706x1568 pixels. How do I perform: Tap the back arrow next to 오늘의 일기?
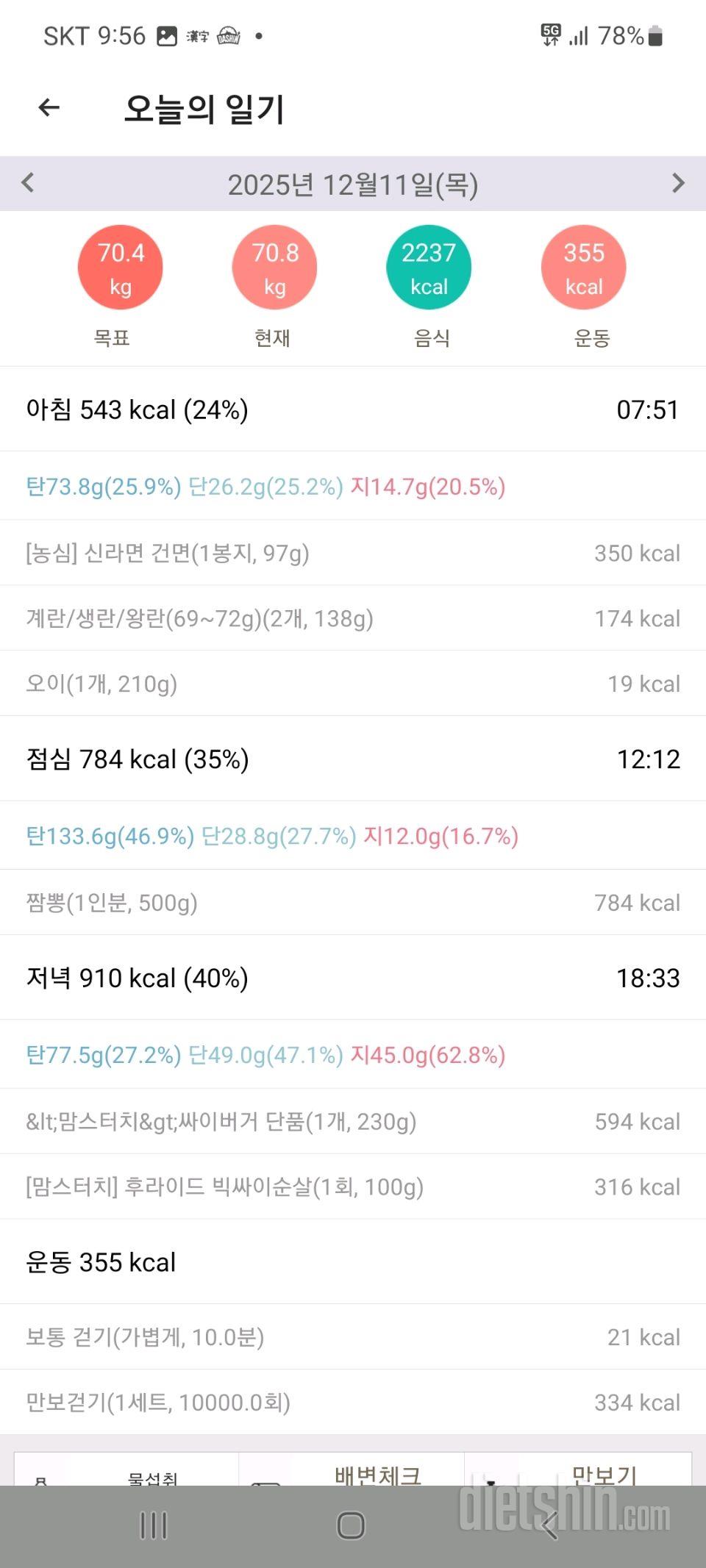tap(48, 107)
